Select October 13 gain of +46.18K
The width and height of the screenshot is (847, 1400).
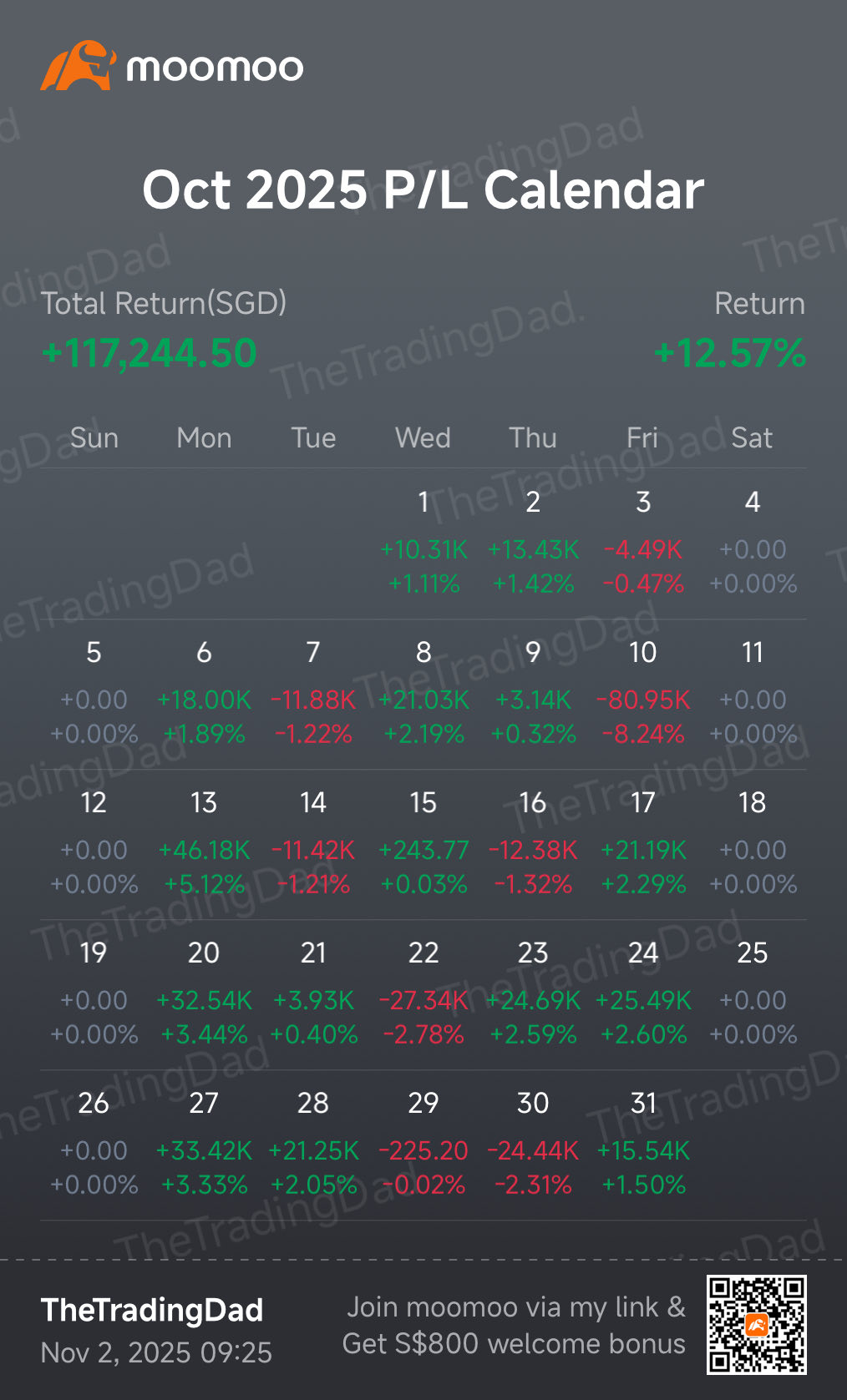203,851
